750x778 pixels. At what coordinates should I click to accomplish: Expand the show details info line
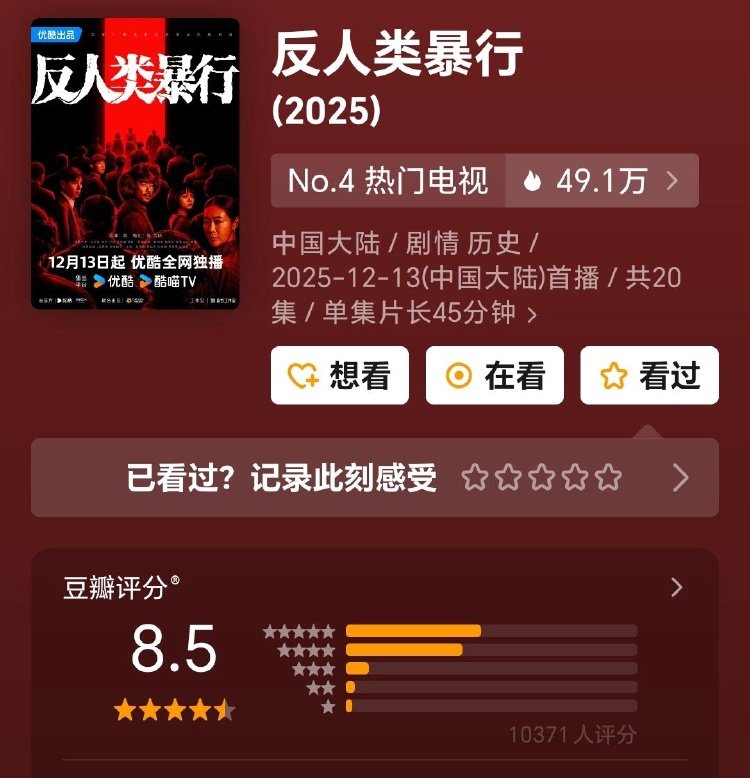click(531, 314)
